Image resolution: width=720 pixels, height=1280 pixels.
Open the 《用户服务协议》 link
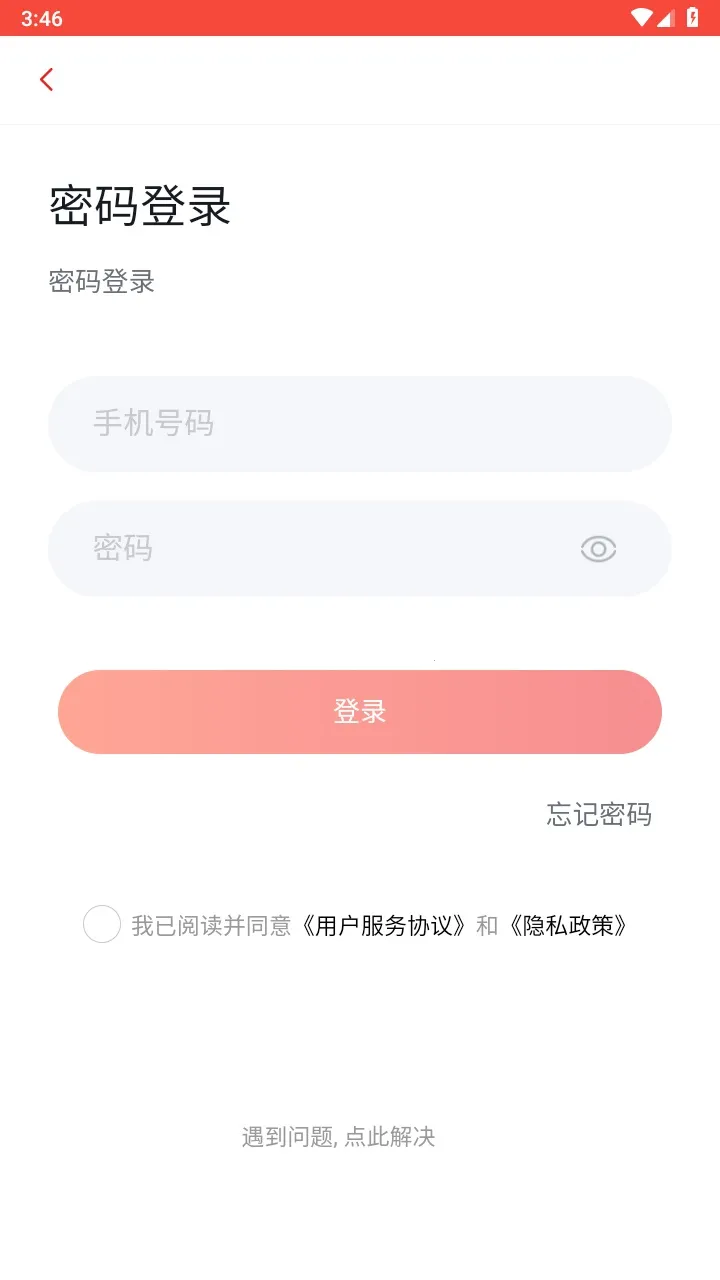[383, 926]
